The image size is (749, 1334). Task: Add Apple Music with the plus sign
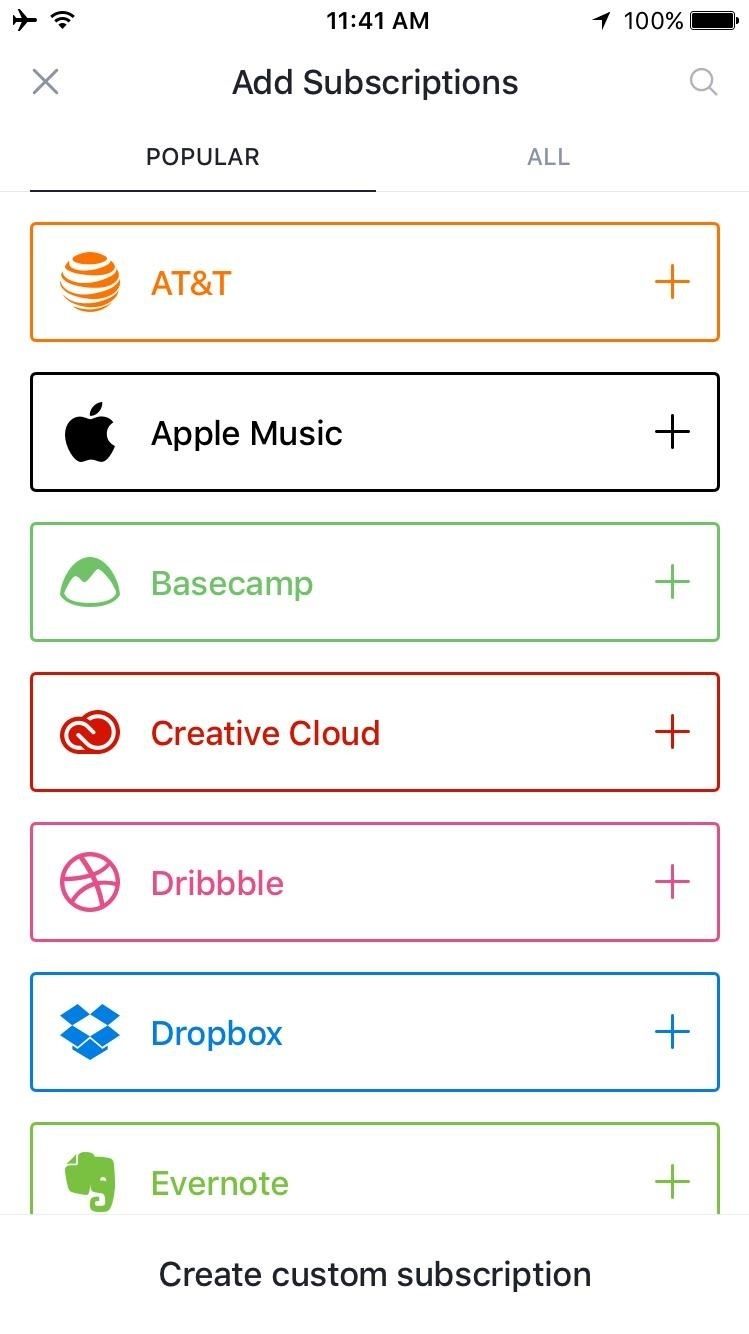pyautogui.click(x=672, y=432)
